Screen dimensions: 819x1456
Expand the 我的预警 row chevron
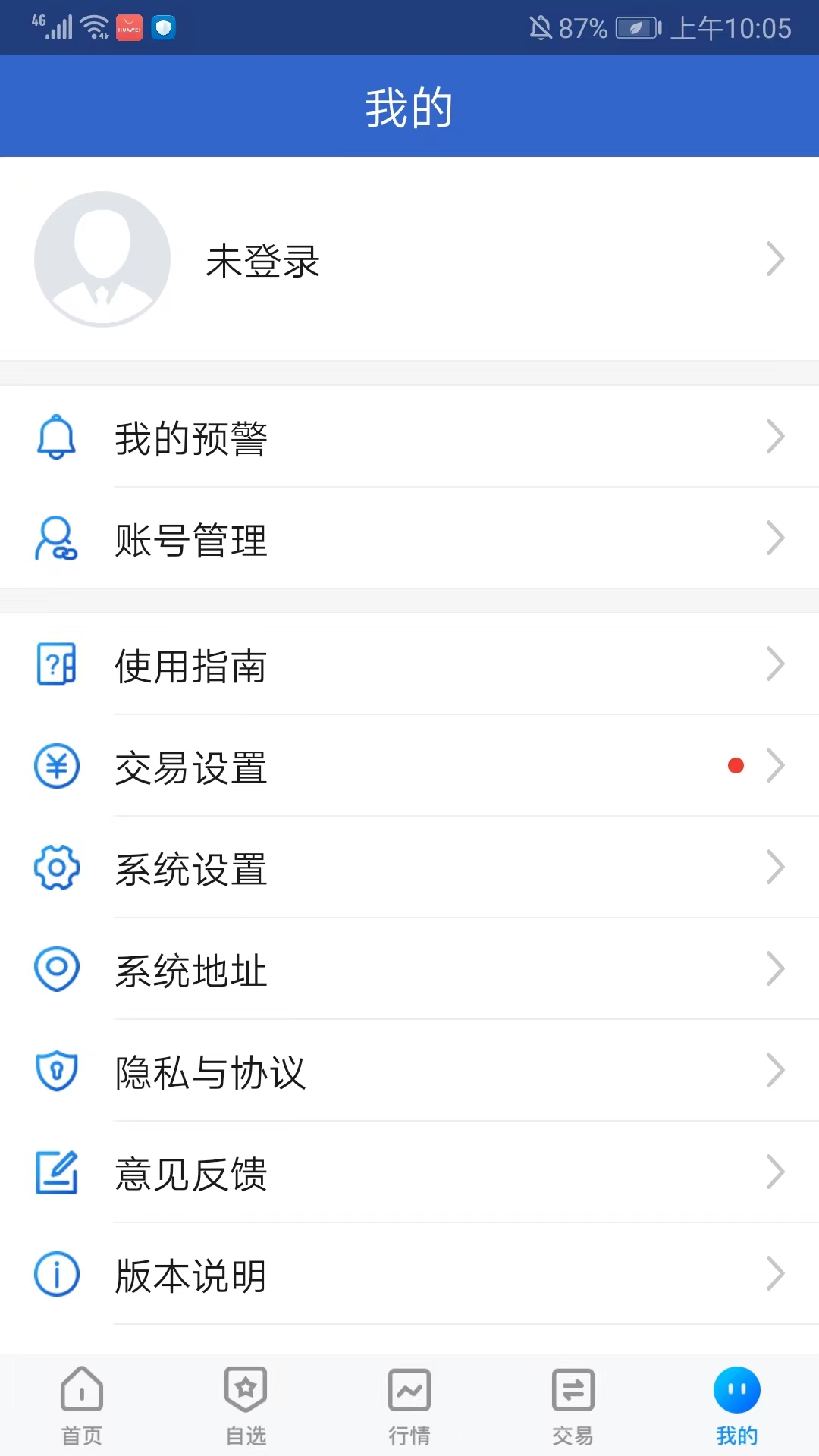pyautogui.click(x=776, y=436)
